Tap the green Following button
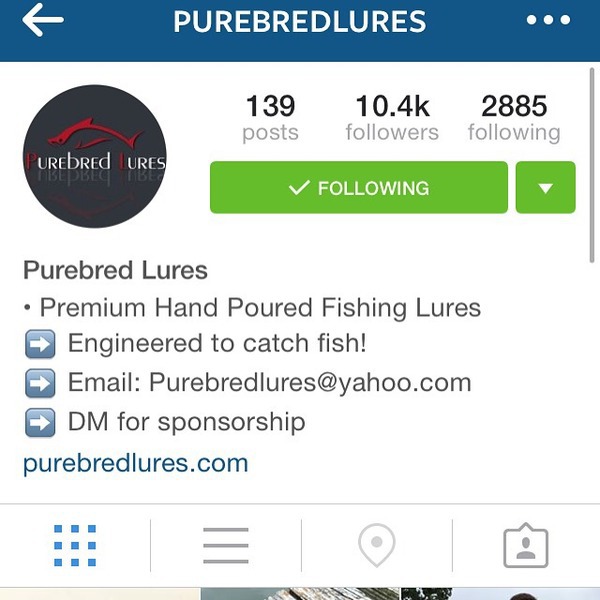The height and width of the screenshot is (600, 600). (358, 188)
